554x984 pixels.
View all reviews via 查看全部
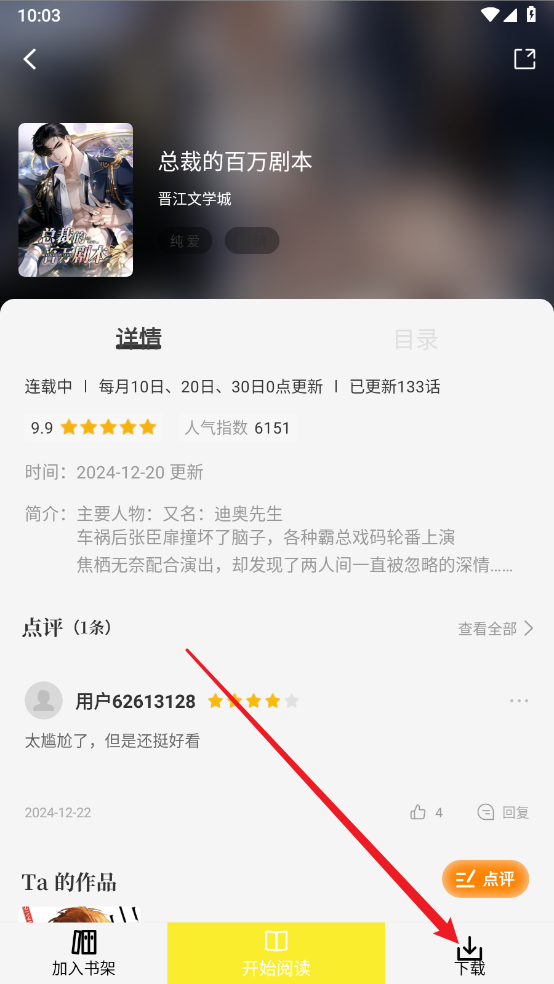click(x=496, y=628)
